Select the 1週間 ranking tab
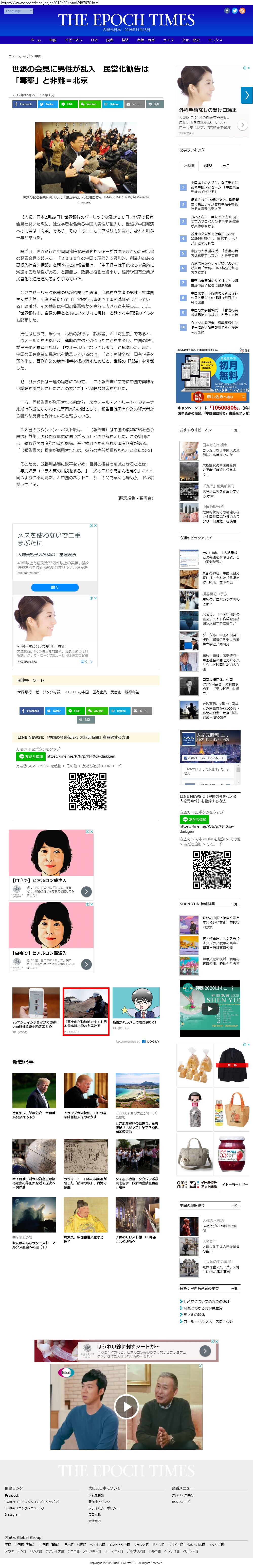 [x=208, y=166]
